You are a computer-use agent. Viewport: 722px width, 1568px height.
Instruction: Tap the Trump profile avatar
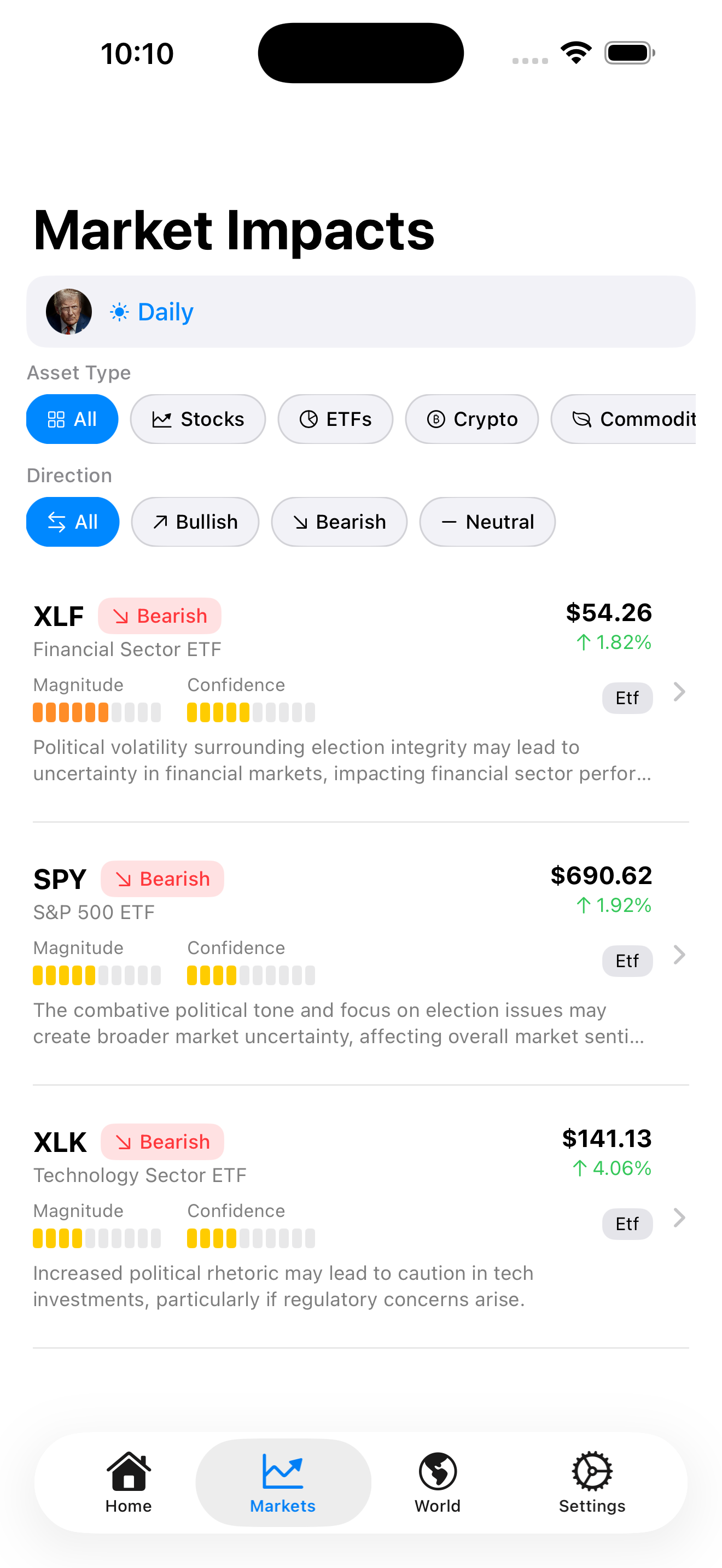coord(69,311)
